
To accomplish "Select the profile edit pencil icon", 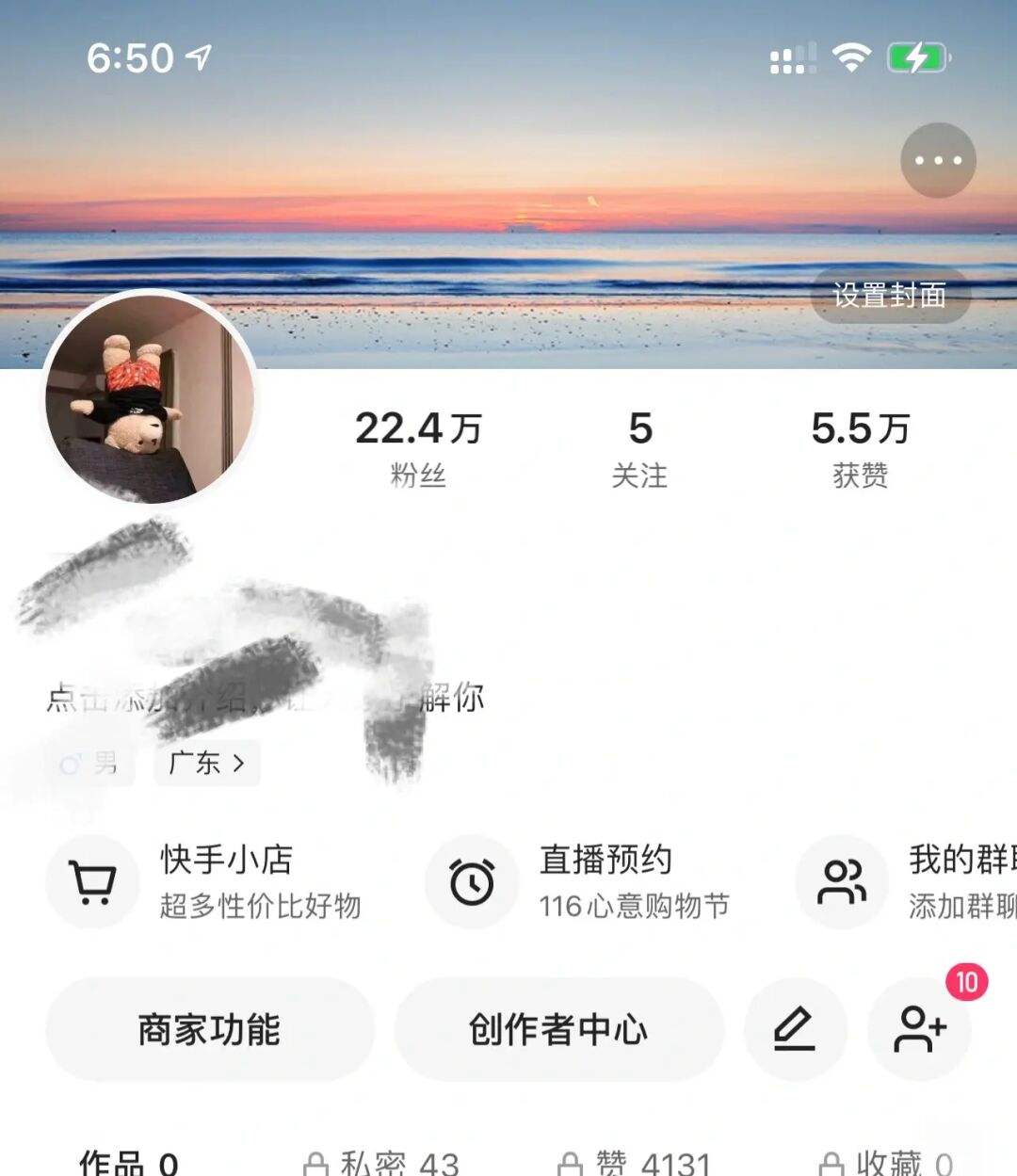I will point(796,1030).
